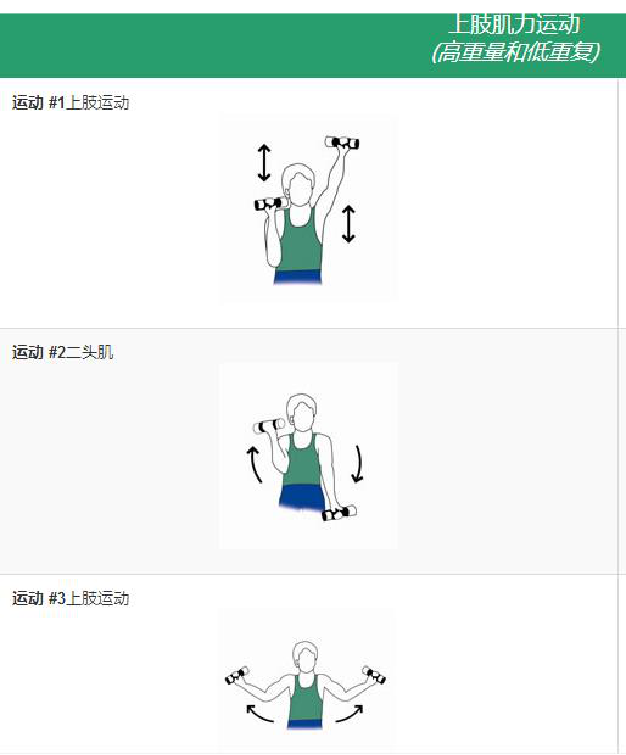Open exercise #2 二头肌
Viewport: 626px width, 755px height.
(x=308, y=455)
